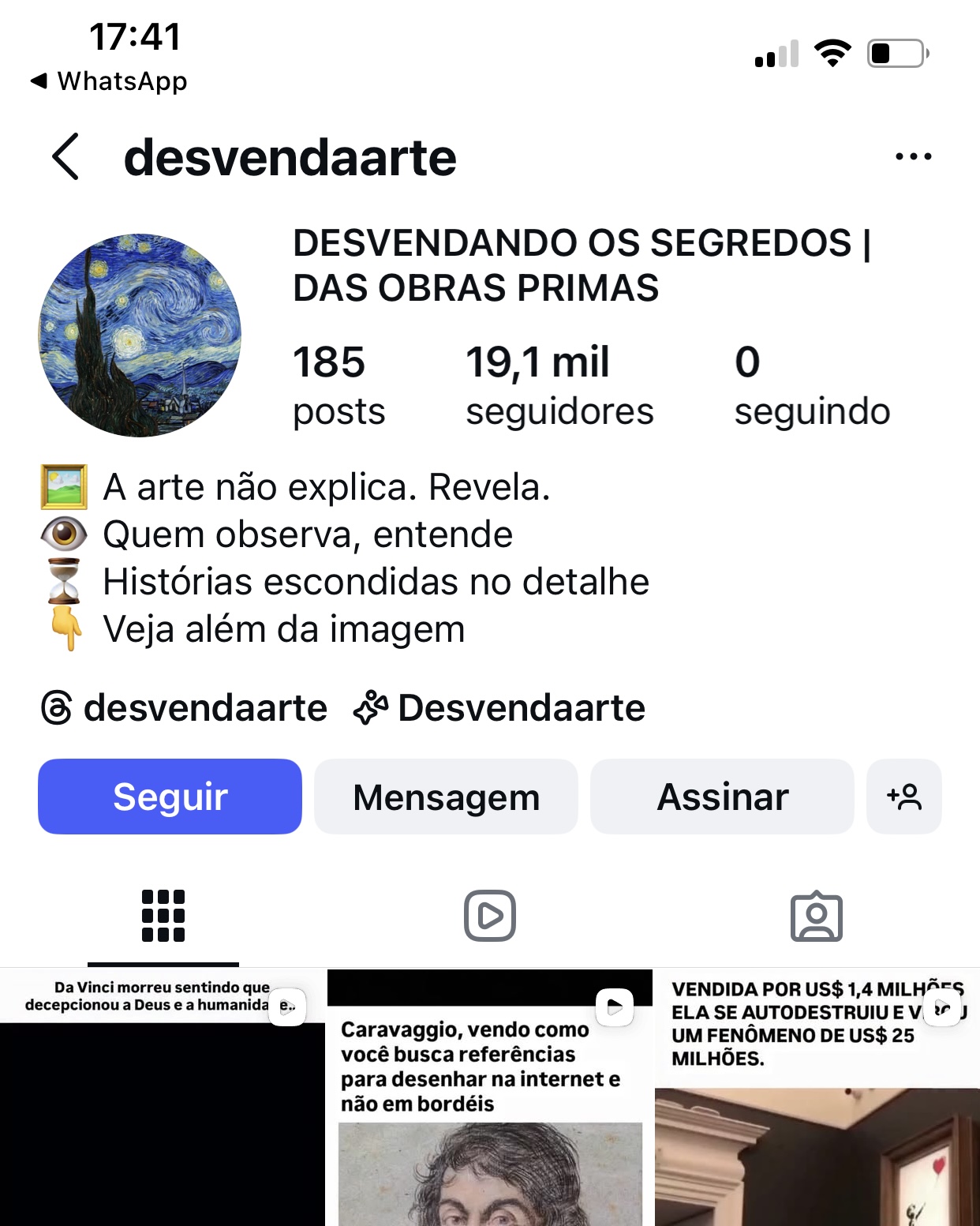Tap the Reels play icon on Caravaggio post
The width and height of the screenshot is (980, 1226).
point(613,1007)
